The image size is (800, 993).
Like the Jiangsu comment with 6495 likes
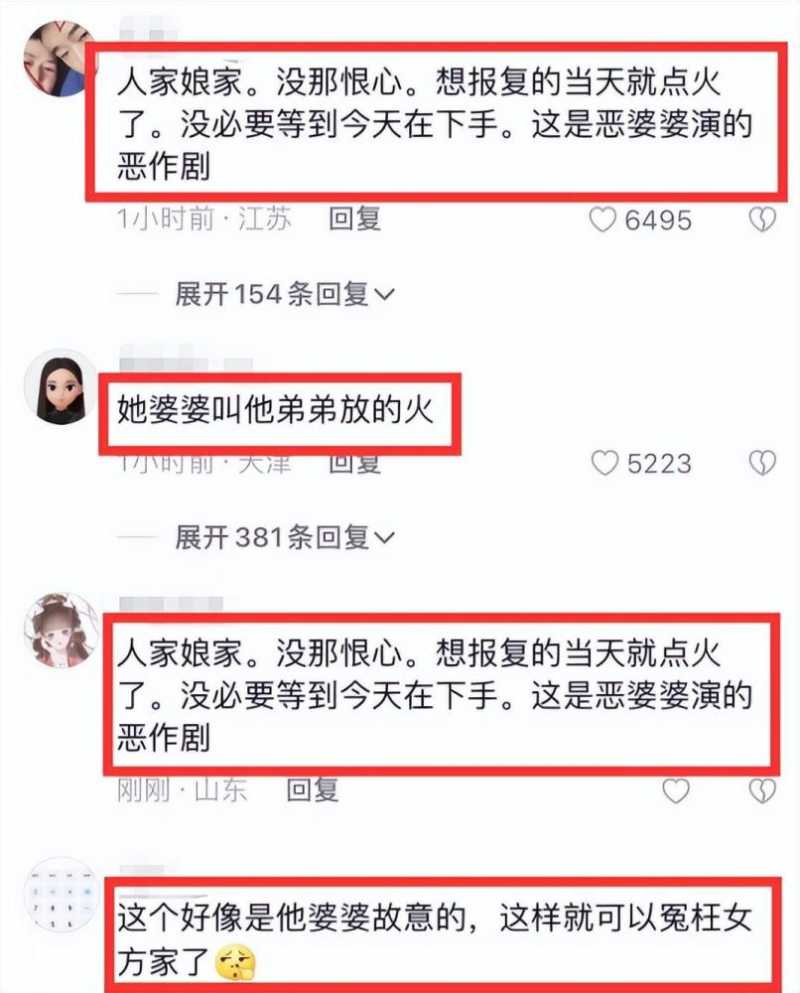pyautogui.click(x=603, y=220)
